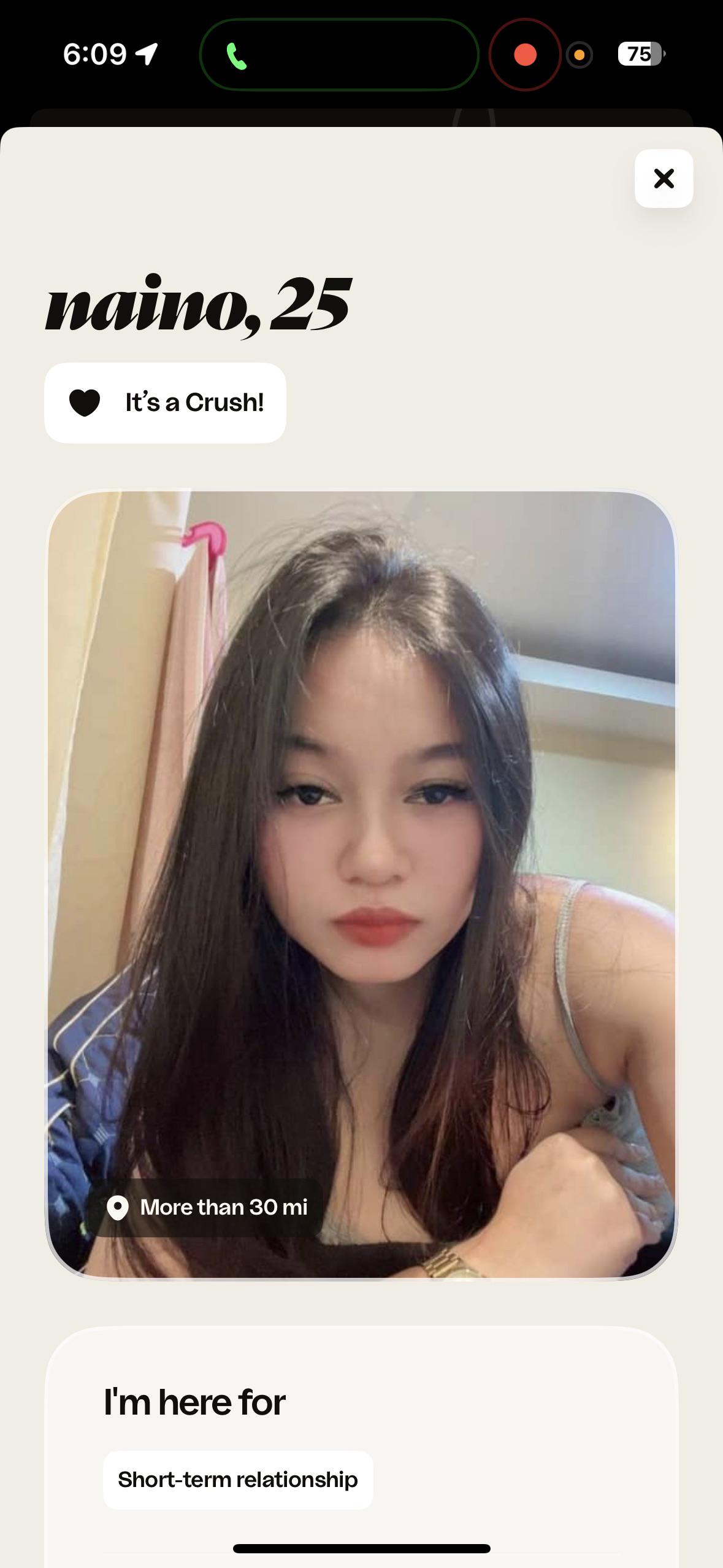The height and width of the screenshot is (1568, 723).
Task: Tap the white close button background
Action: click(x=664, y=179)
